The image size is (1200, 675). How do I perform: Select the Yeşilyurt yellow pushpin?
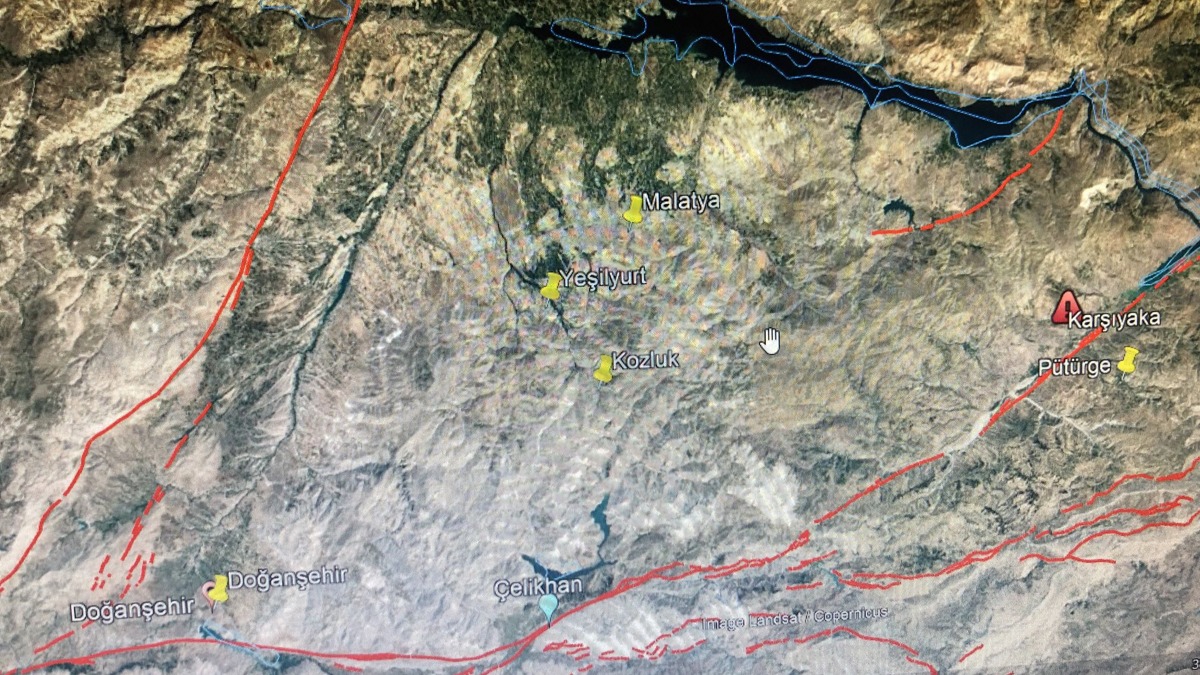(x=550, y=287)
